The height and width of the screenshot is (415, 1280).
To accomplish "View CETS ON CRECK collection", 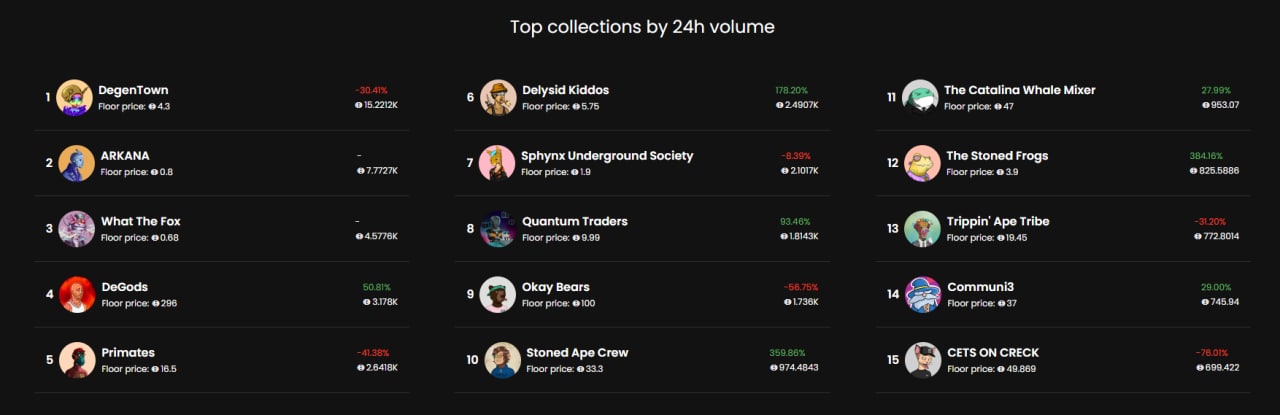I will point(1063,360).
